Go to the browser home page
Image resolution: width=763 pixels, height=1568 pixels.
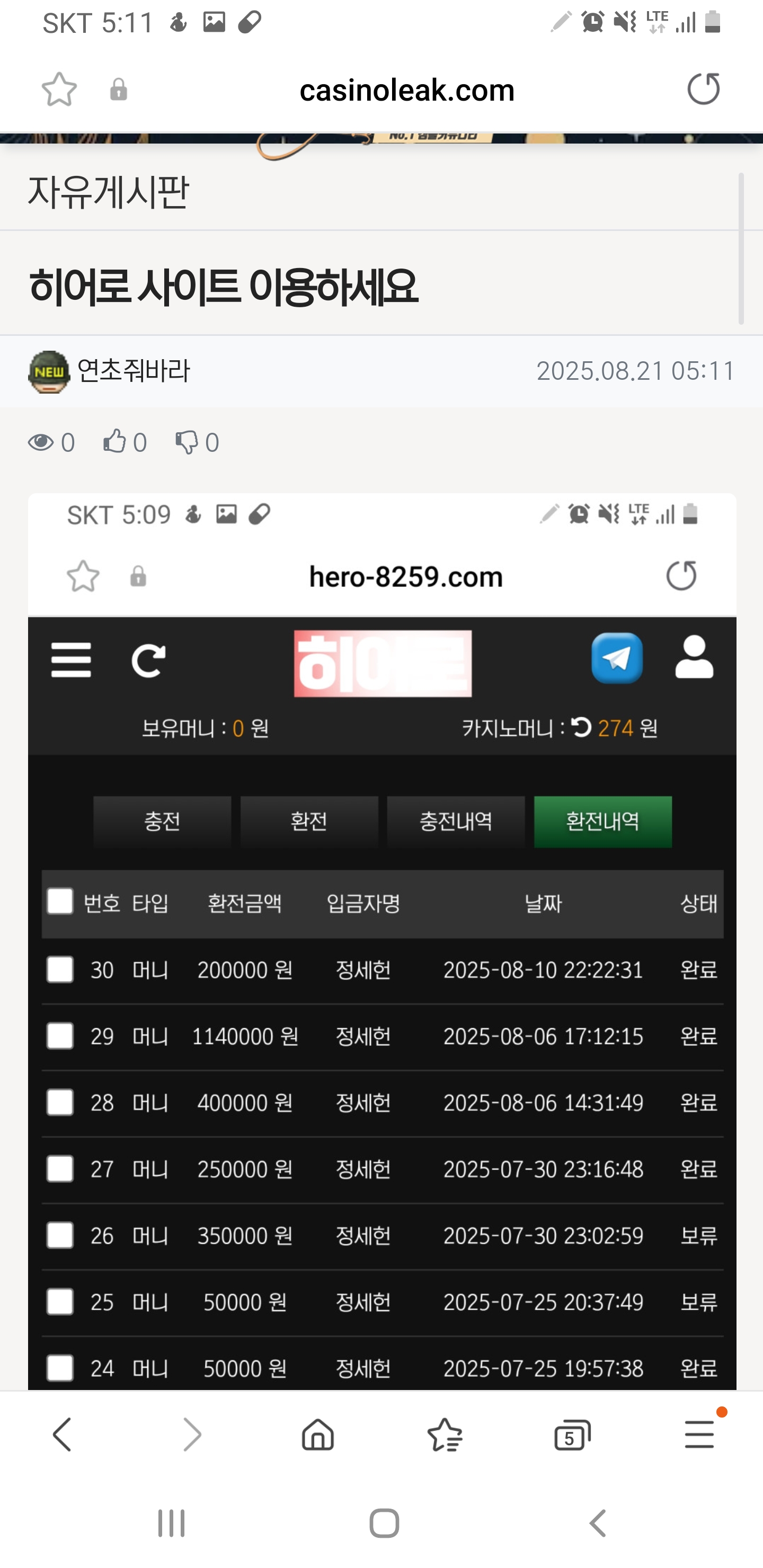[x=318, y=1435]
